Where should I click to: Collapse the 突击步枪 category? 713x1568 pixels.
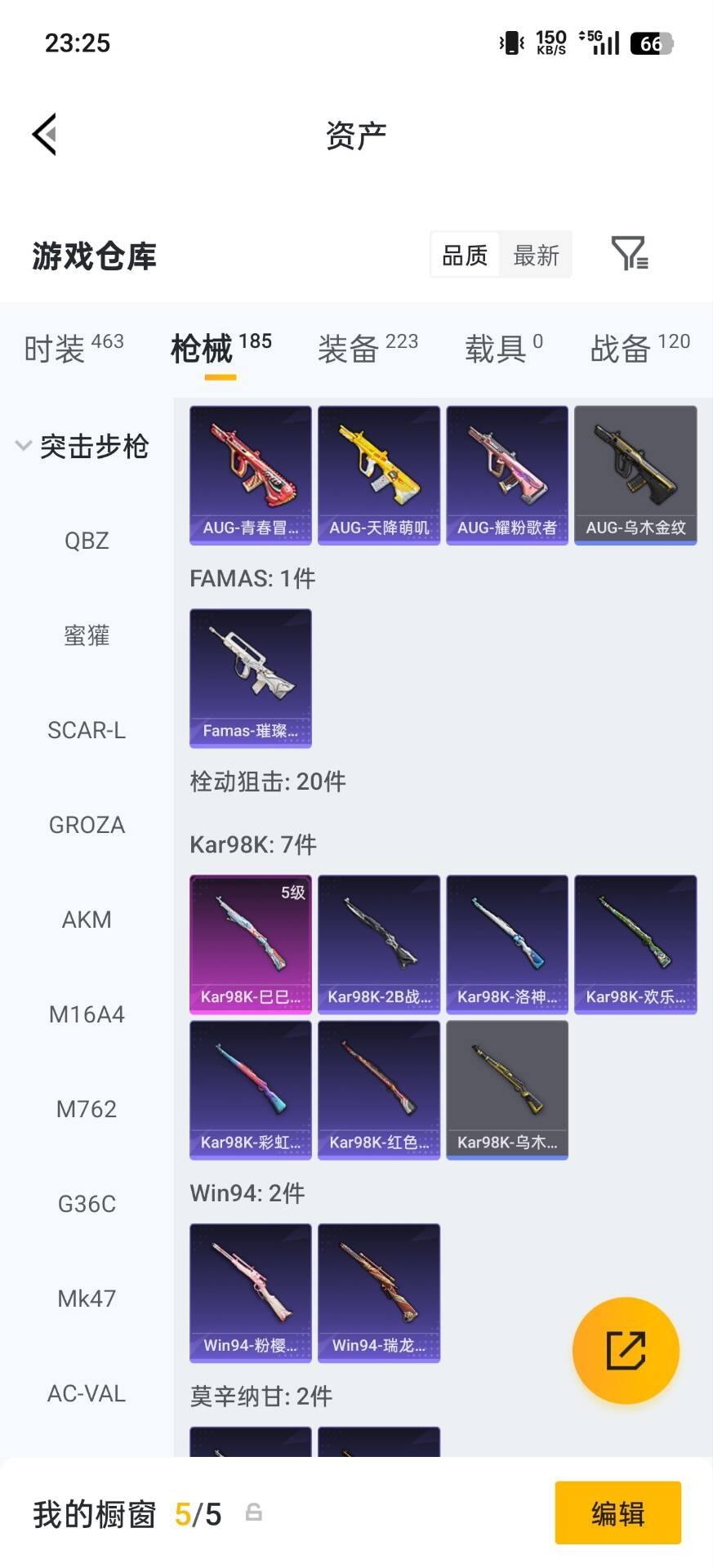82,447
